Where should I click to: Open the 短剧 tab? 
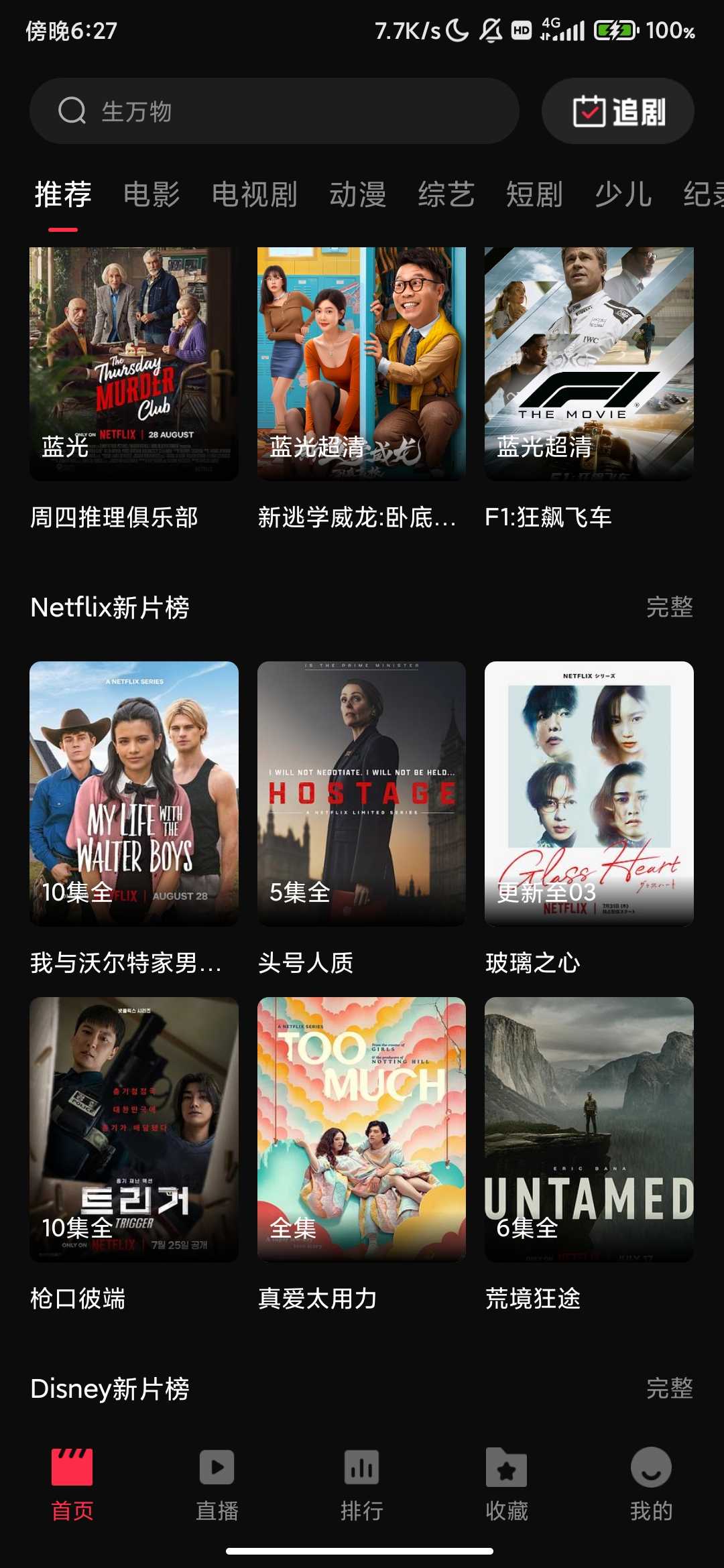coord(534,195)
